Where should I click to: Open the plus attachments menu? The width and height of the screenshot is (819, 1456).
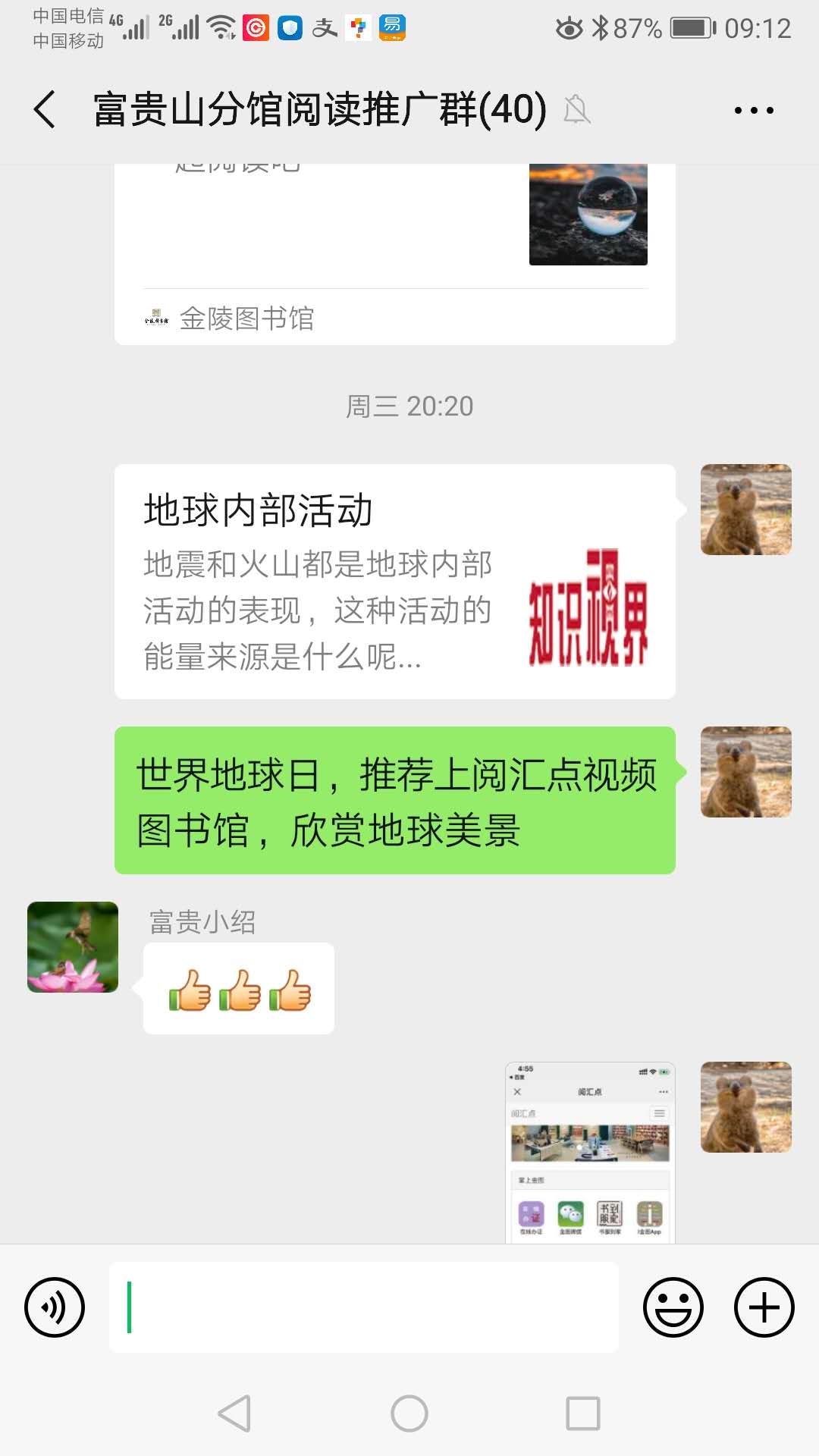(764, 1307)
